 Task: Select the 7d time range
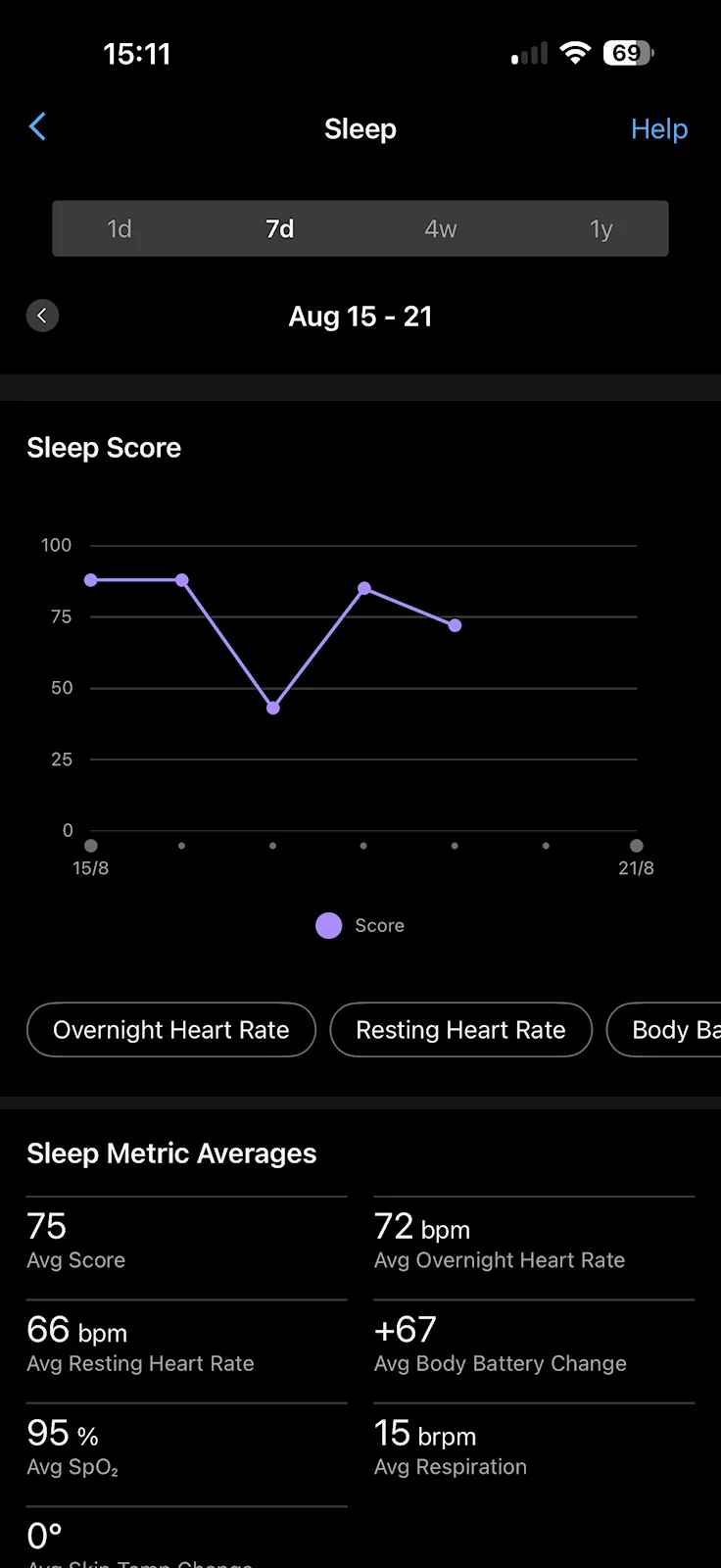coord(280,228)
